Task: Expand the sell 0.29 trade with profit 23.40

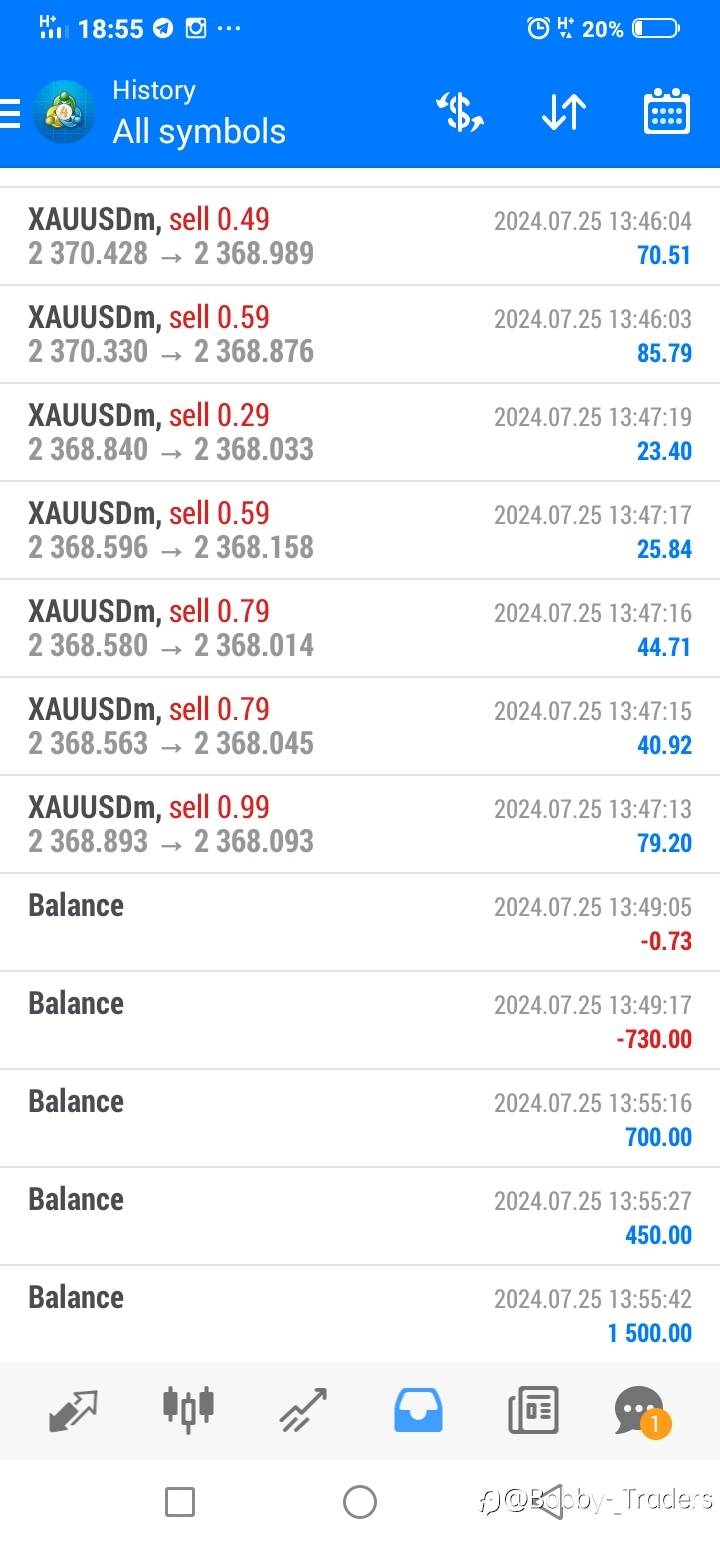Action: [x=360, y=432]
